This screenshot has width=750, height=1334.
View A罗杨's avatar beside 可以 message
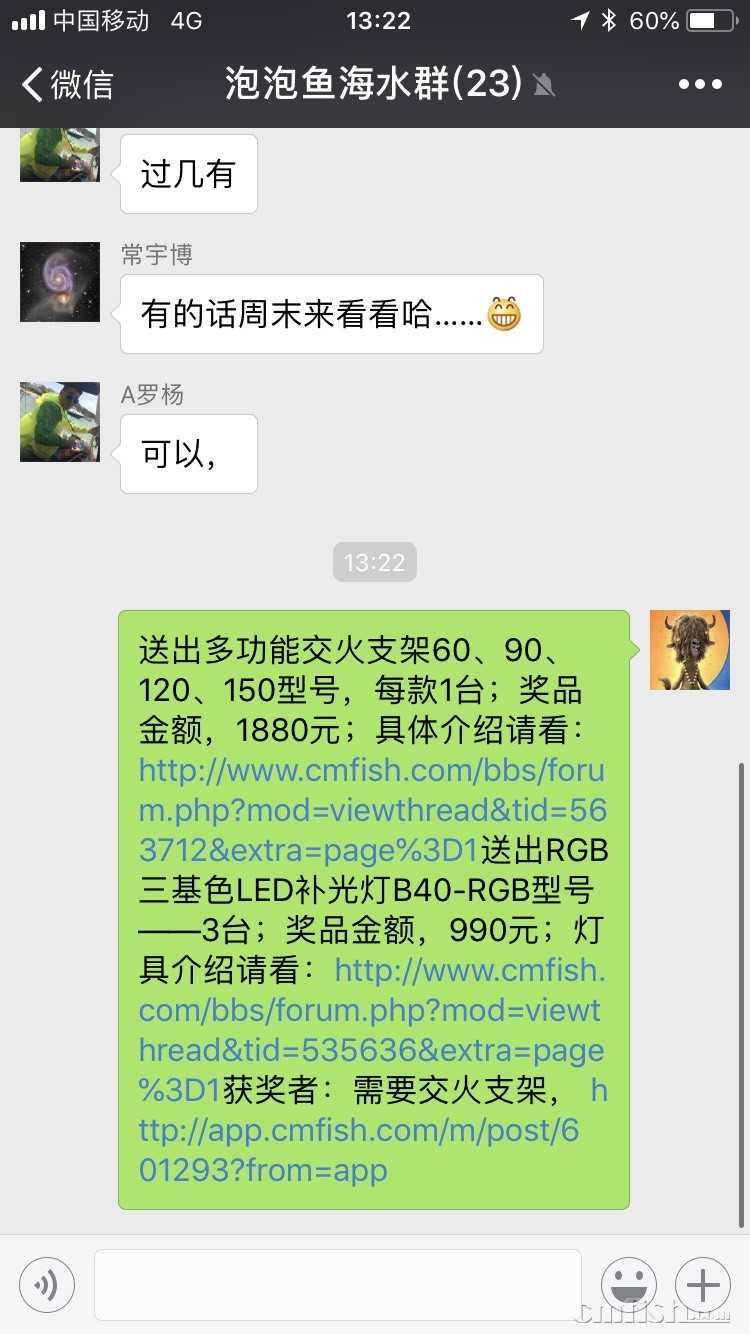(x=60, y=422)
